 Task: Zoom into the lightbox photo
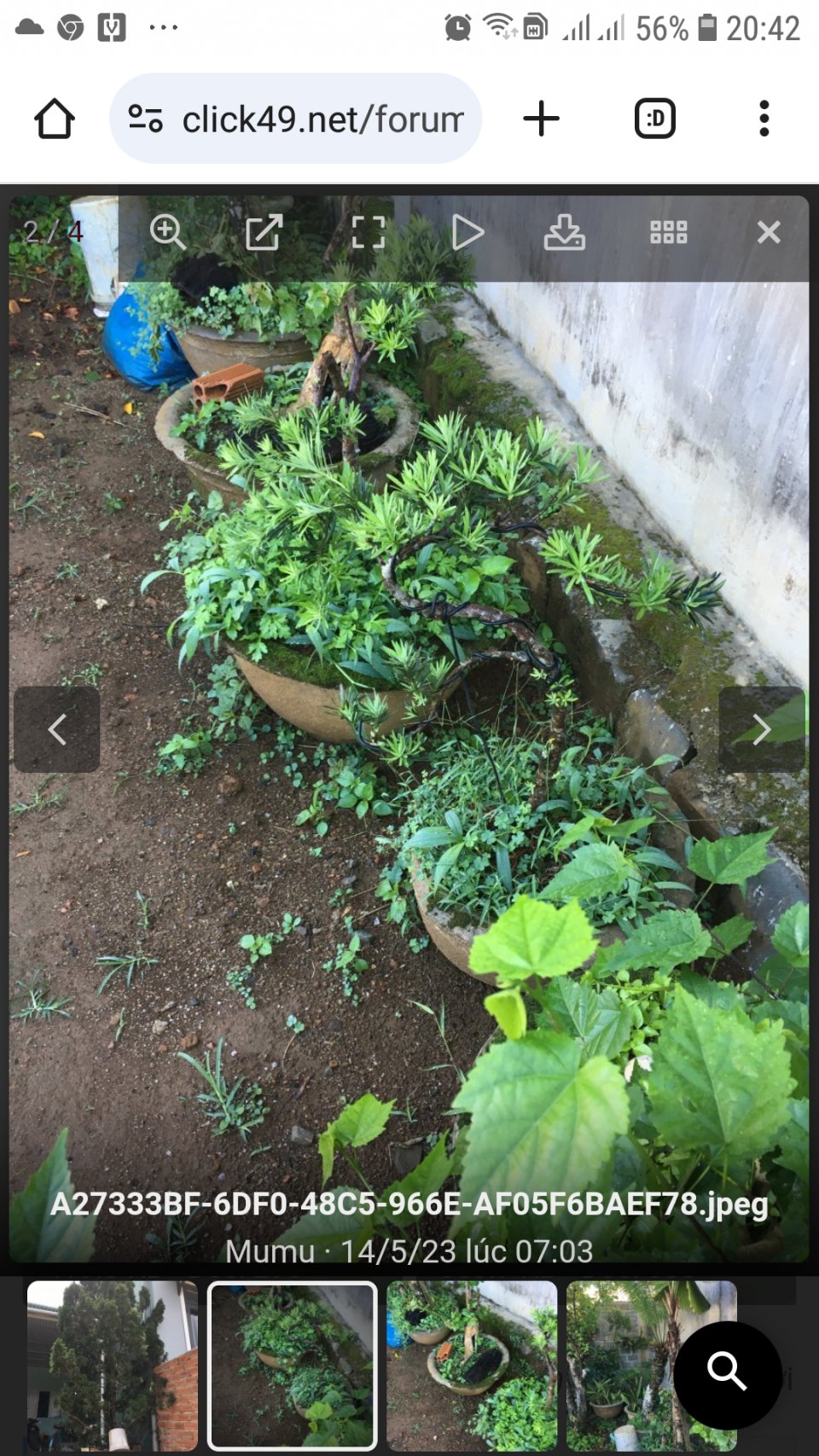[x=167, y=232]
